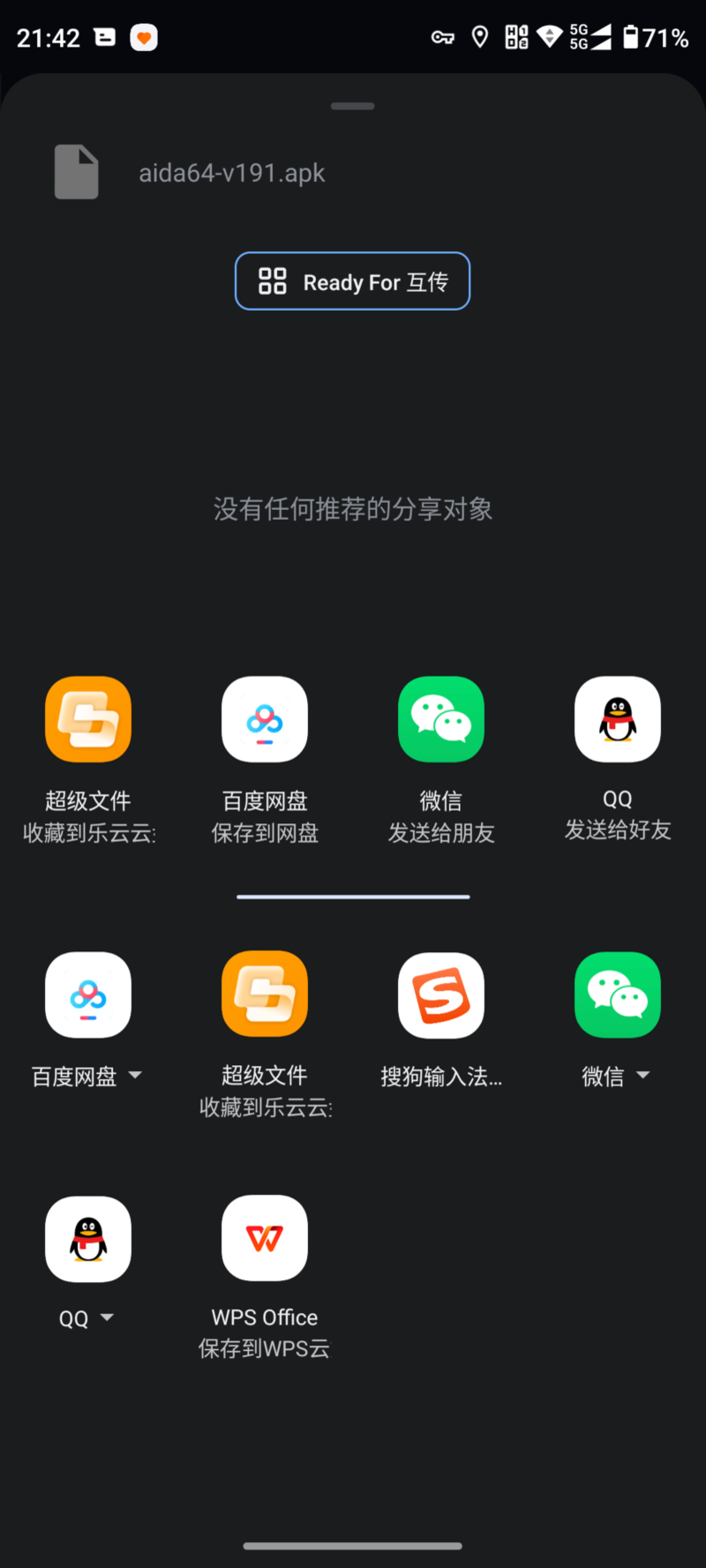Open 超级文件 in the lower app list
Viewport: 706px width, 1568px height.
[x=265, y=1034]
